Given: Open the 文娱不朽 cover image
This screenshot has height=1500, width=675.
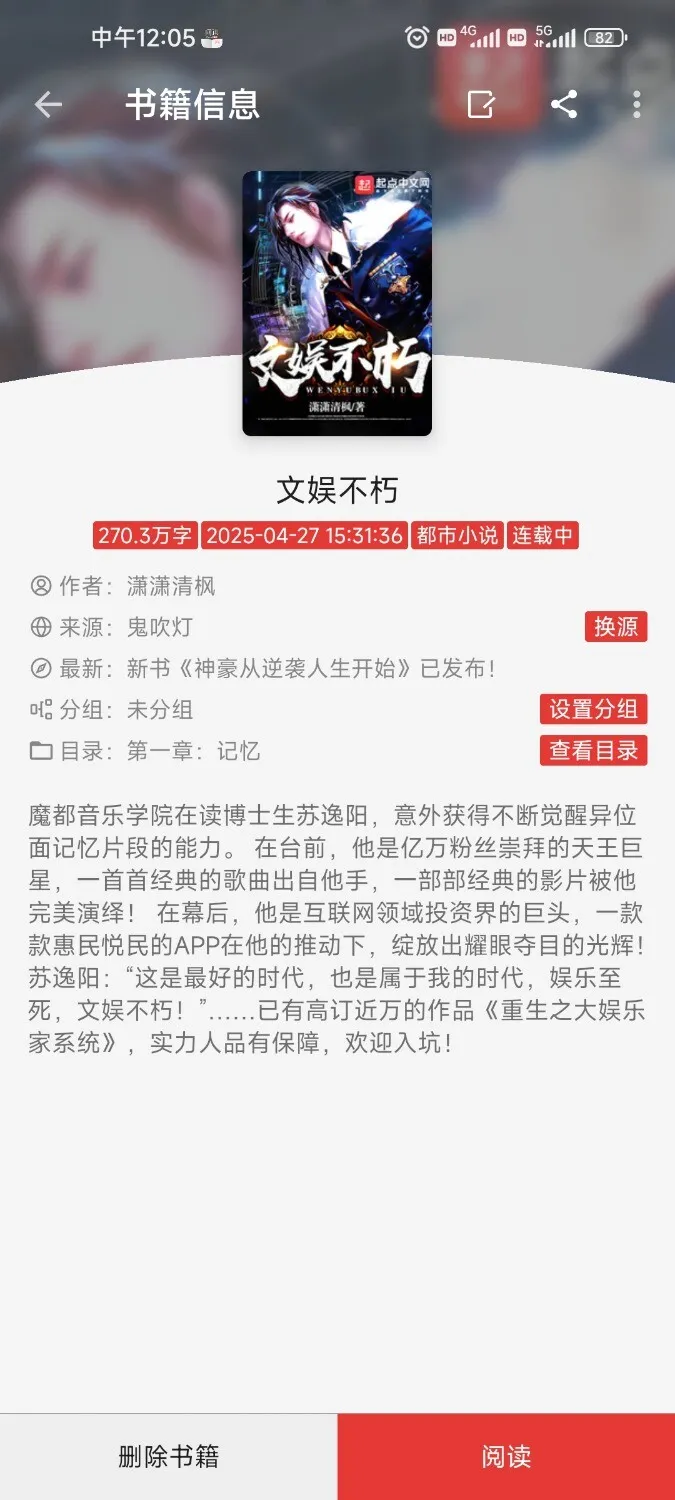Looking at the screenshot, I should click(337, 303).
